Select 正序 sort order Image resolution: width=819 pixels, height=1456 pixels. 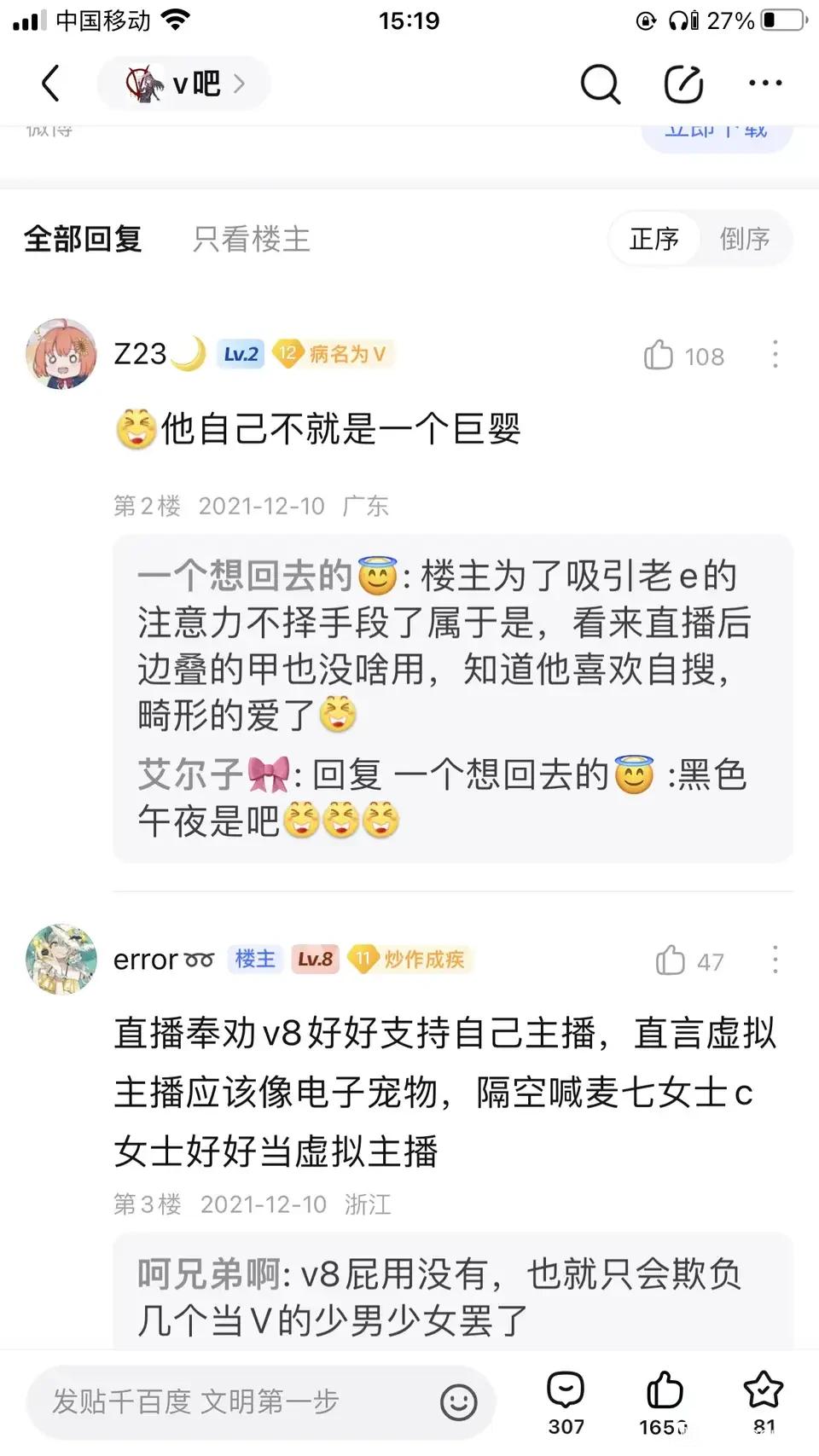click(654, 239)
